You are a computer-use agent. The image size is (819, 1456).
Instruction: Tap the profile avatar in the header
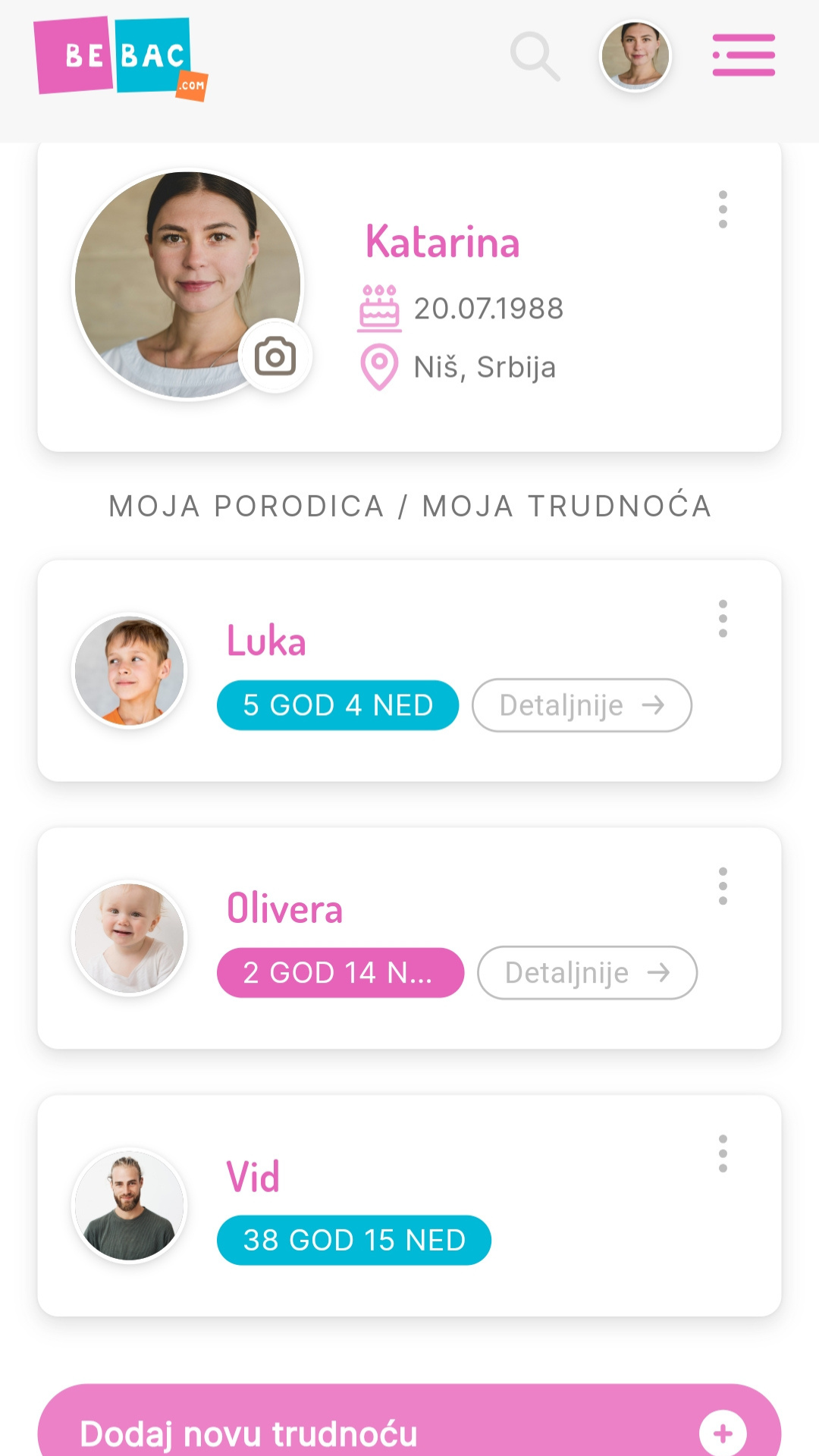pos(635,56)
